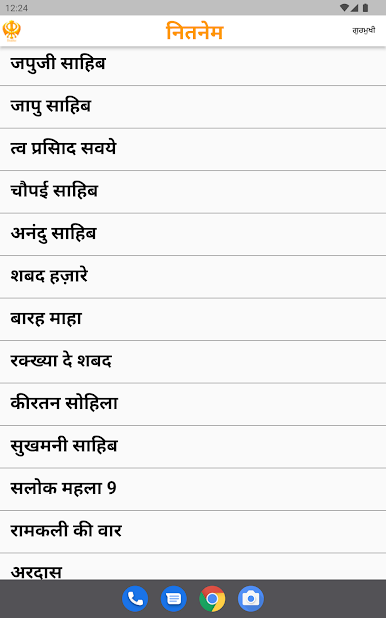Switch script to Gurmukhi

[364, 31]
